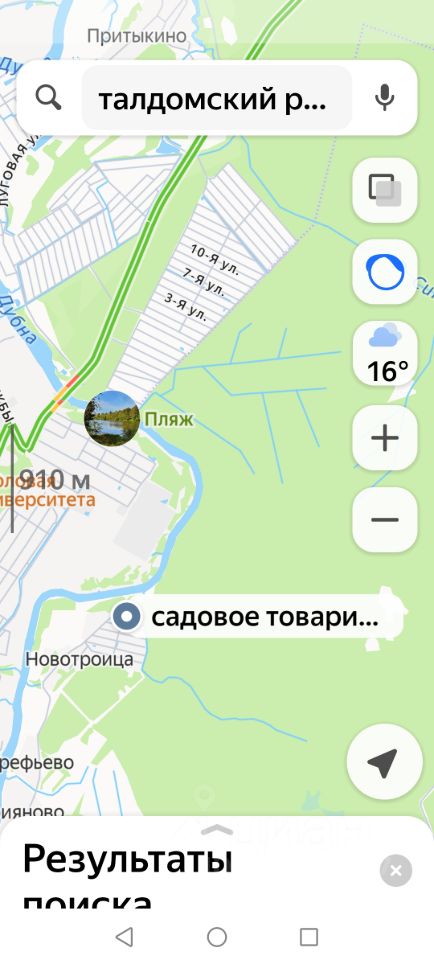
Task: Expand the search results sheet handle
Action: pyautogui.click(x=217, y=830)
